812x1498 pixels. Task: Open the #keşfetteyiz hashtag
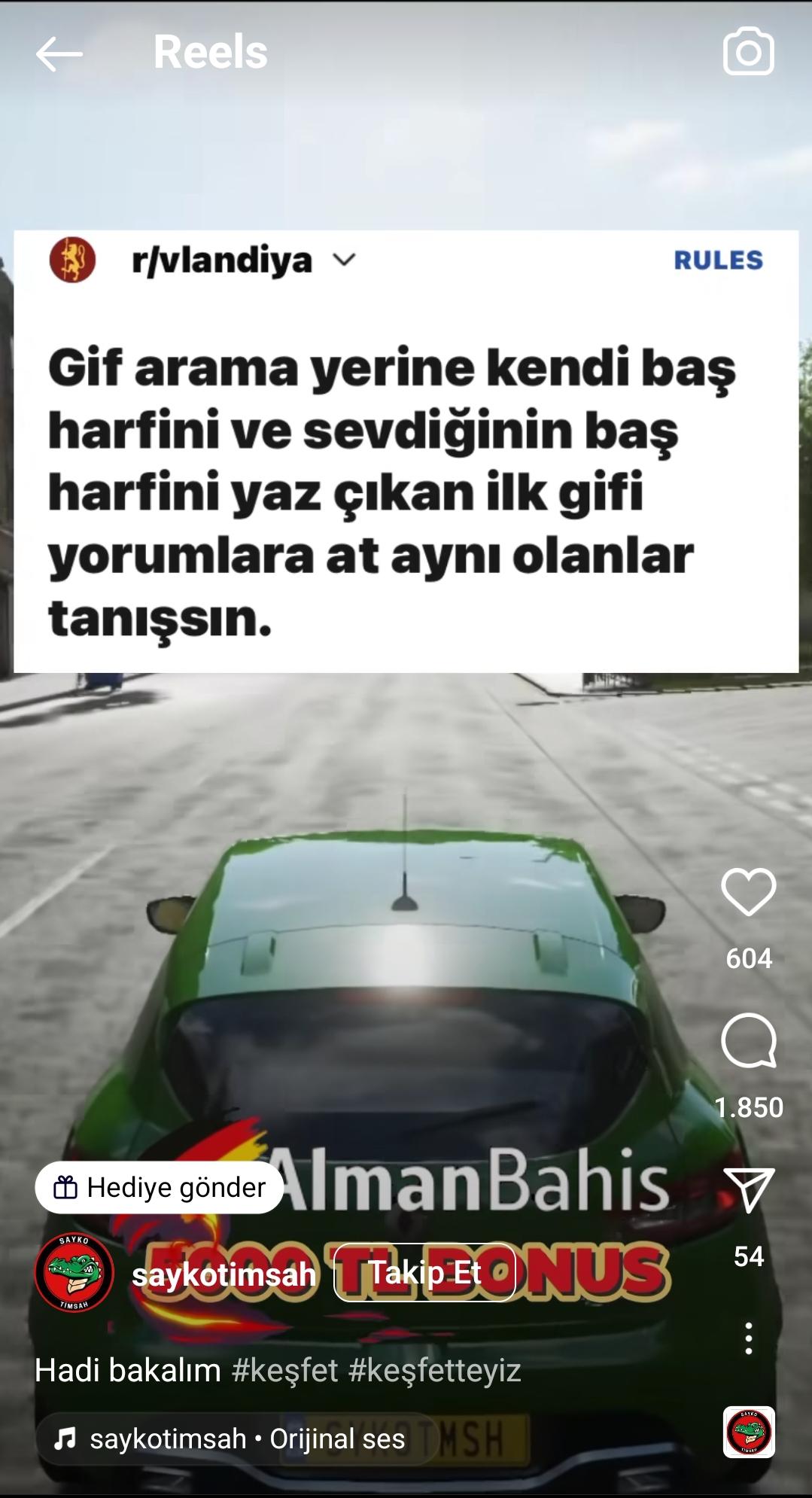pos(435,1370)
